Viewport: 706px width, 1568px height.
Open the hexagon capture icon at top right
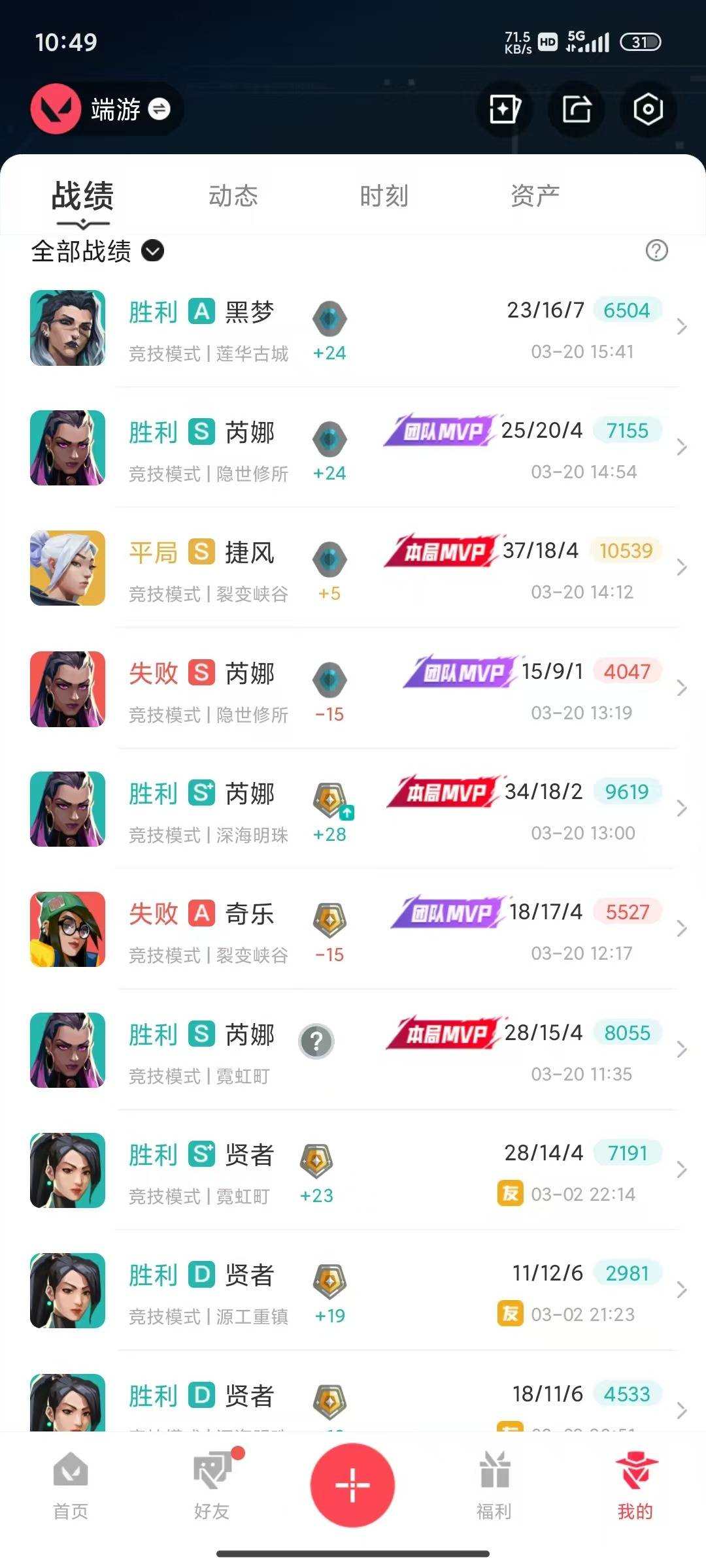coord(647,109)
